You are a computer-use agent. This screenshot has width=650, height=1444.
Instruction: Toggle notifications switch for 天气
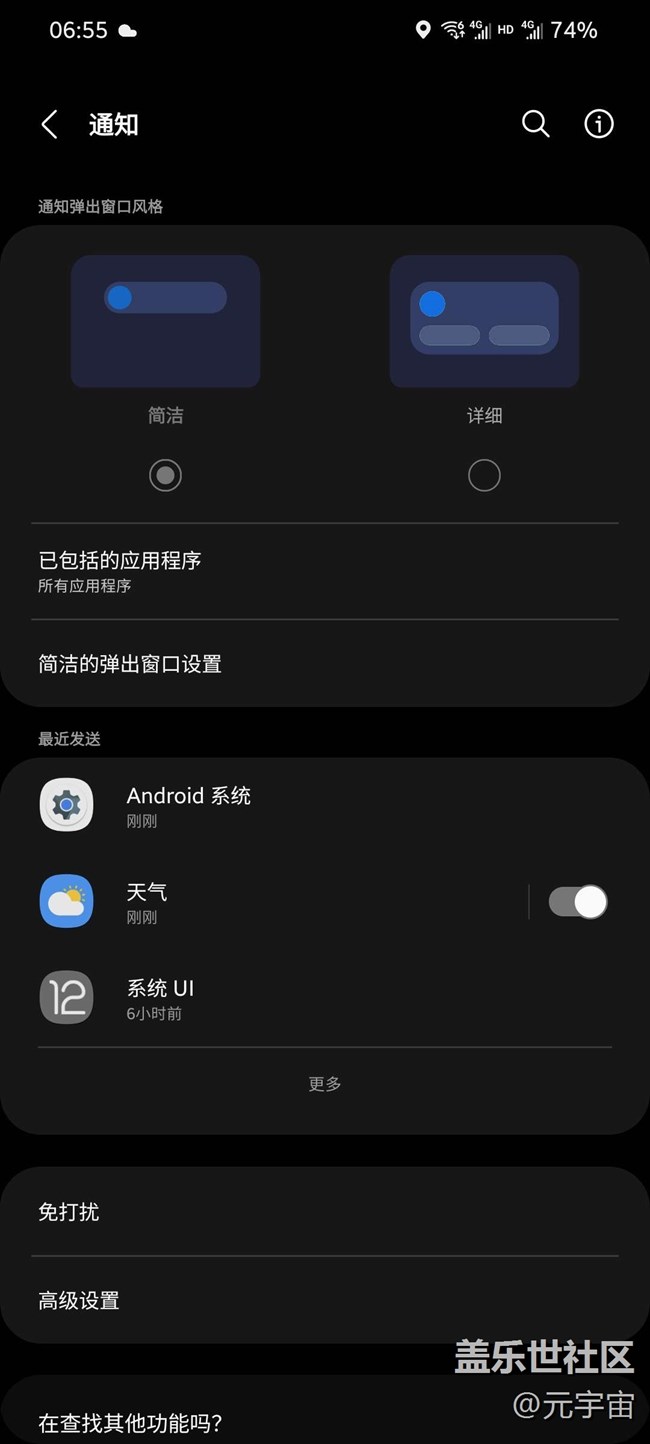pos(578,902)
